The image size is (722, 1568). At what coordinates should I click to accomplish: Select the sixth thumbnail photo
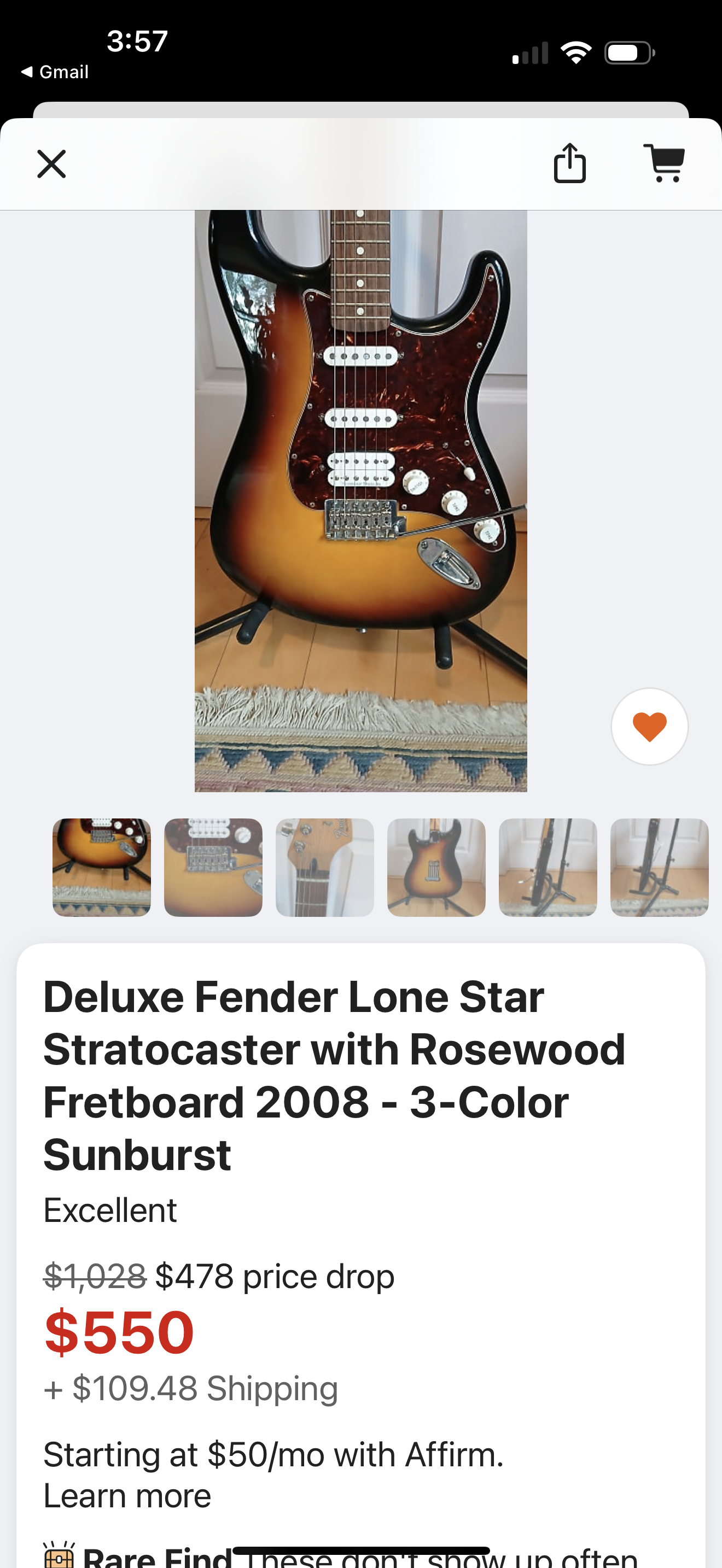pos(659,868)
